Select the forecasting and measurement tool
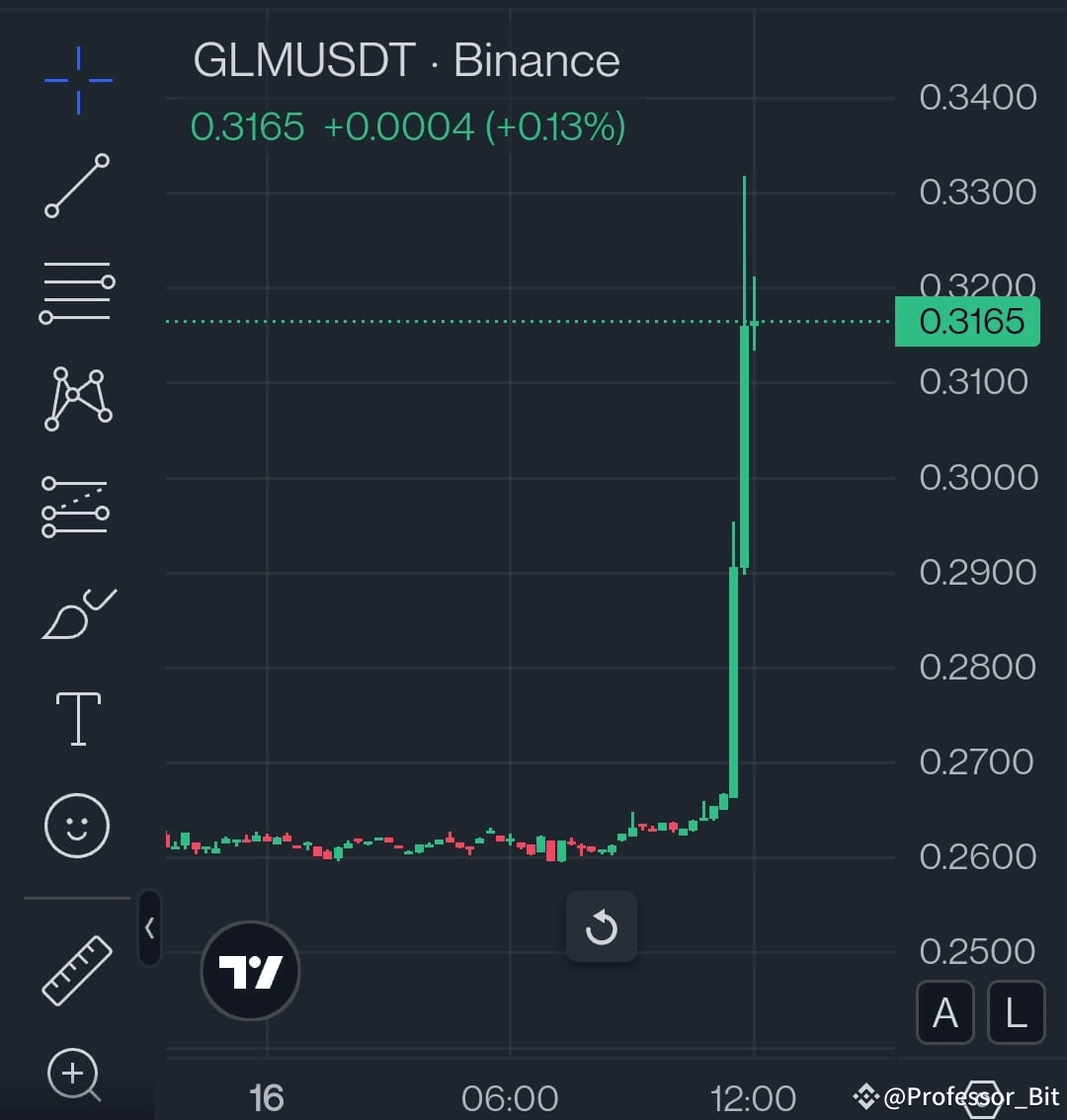This screenshot has height=1120, width=1067. (77, 506)
